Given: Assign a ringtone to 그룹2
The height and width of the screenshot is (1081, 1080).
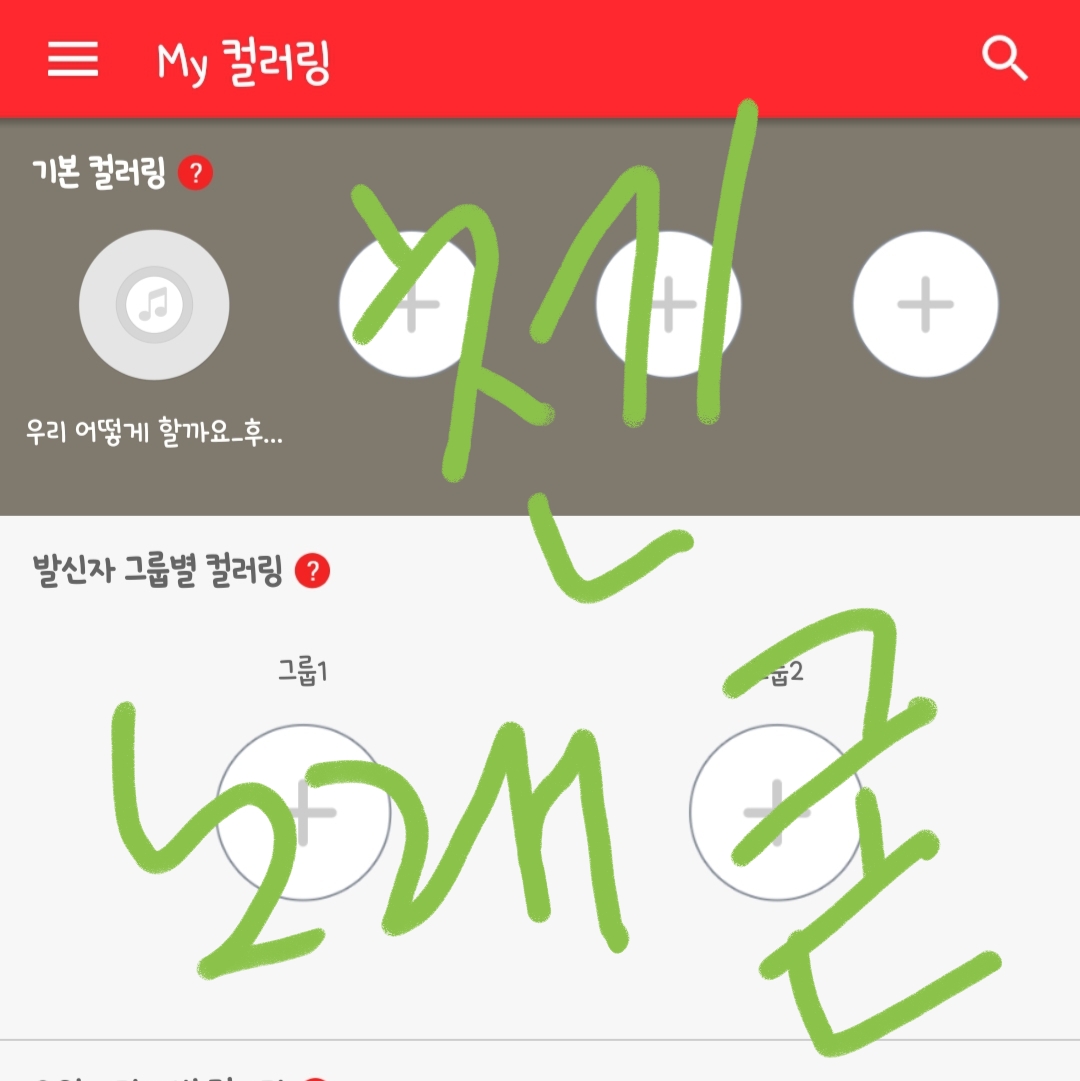Looking at the screenshot, I should coord(777,812).
